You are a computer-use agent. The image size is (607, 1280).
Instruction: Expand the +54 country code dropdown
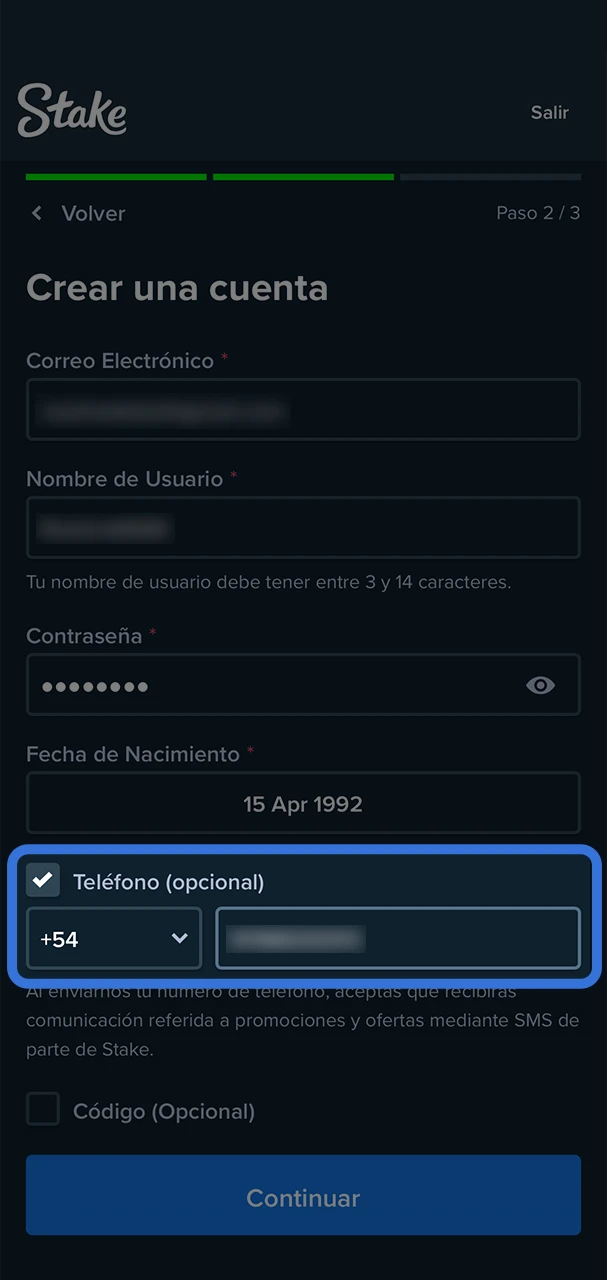tap(114, 939)
